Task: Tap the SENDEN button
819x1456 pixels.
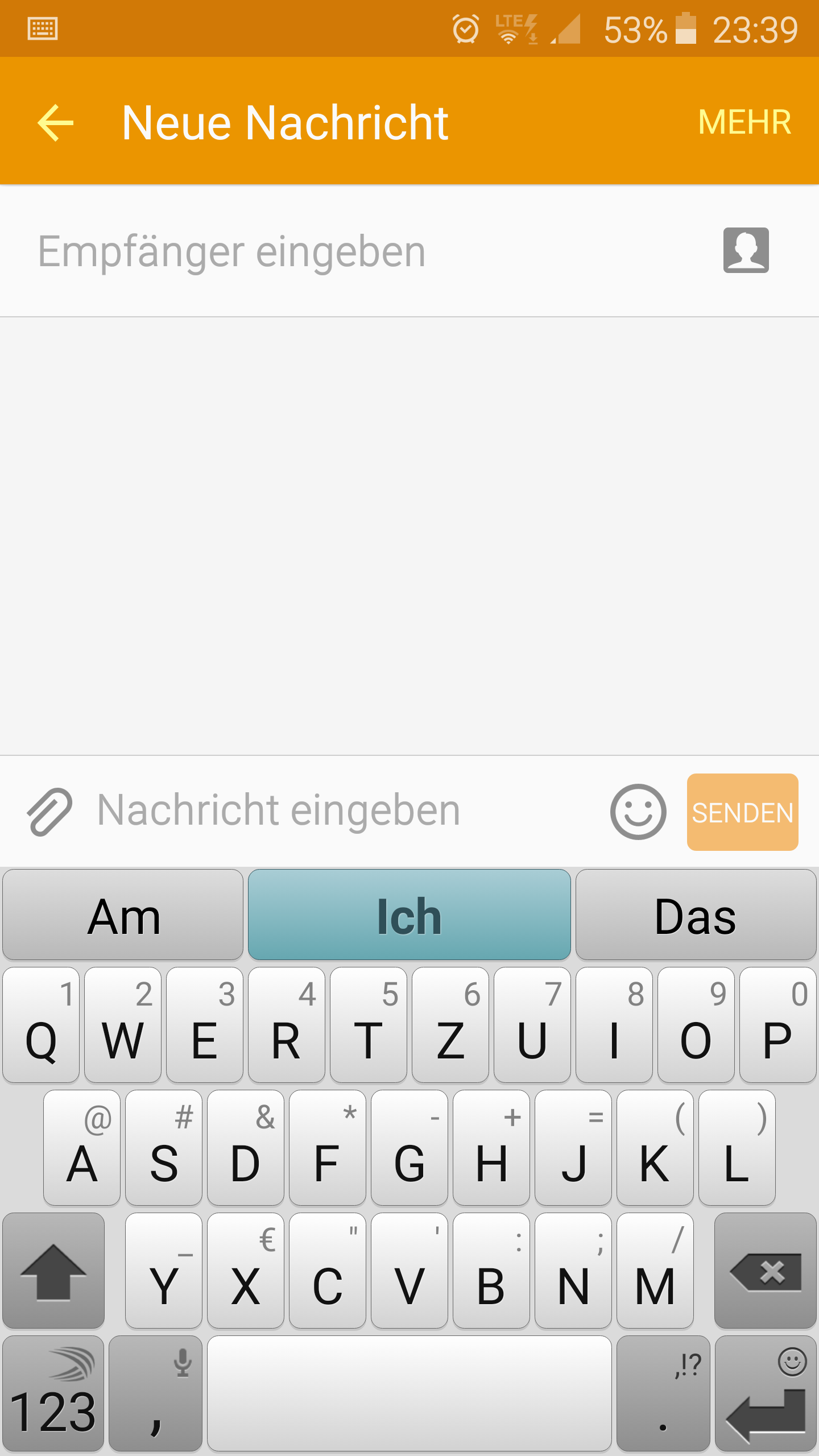Action: tap(742, 812)
